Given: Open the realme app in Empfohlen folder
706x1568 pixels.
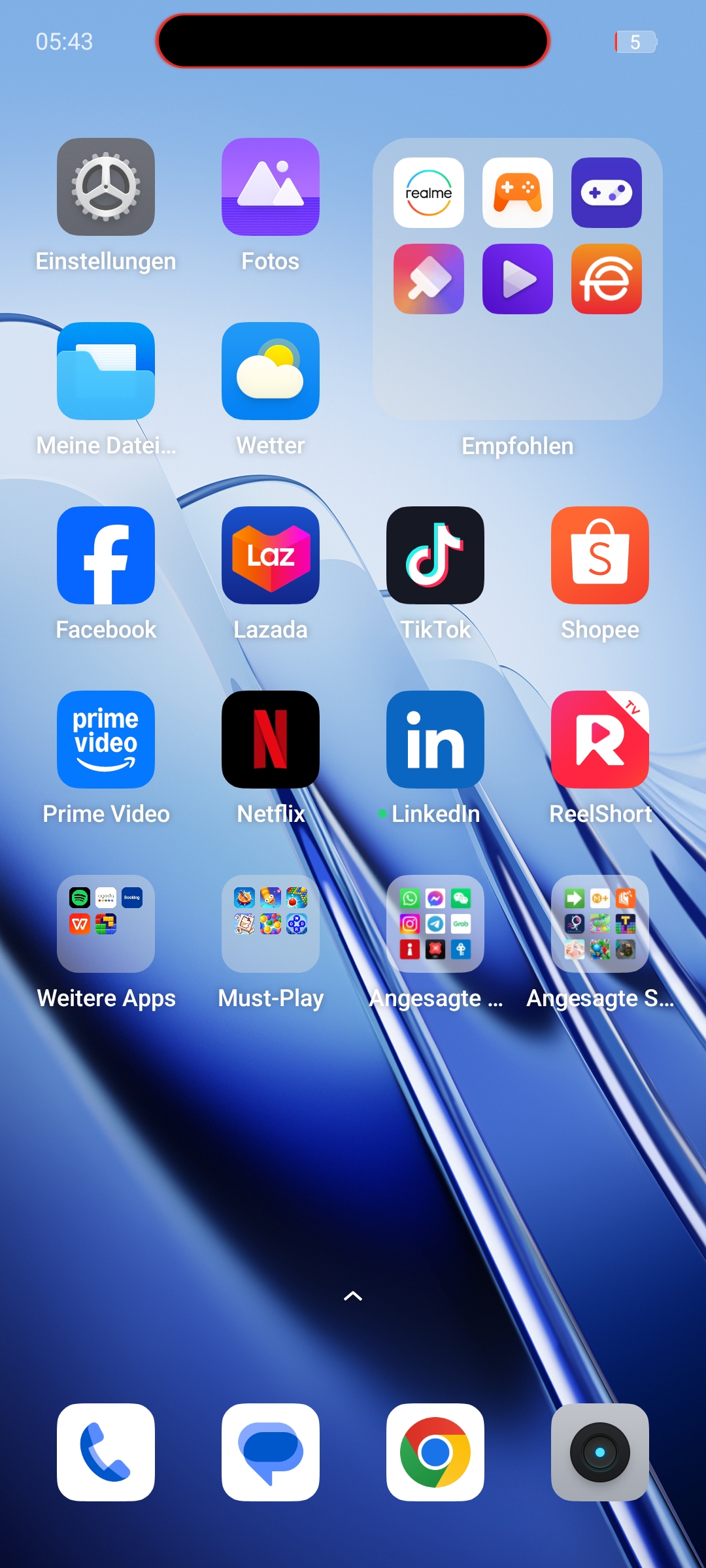Looking at the screenshot, I should [429, 193].
